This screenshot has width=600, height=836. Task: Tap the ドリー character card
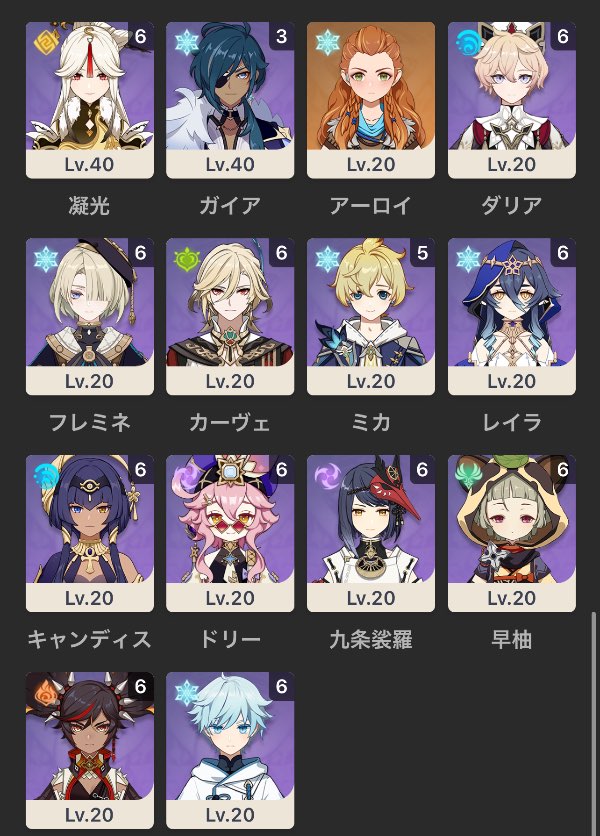pyautogui.click(x=230, y=532)
